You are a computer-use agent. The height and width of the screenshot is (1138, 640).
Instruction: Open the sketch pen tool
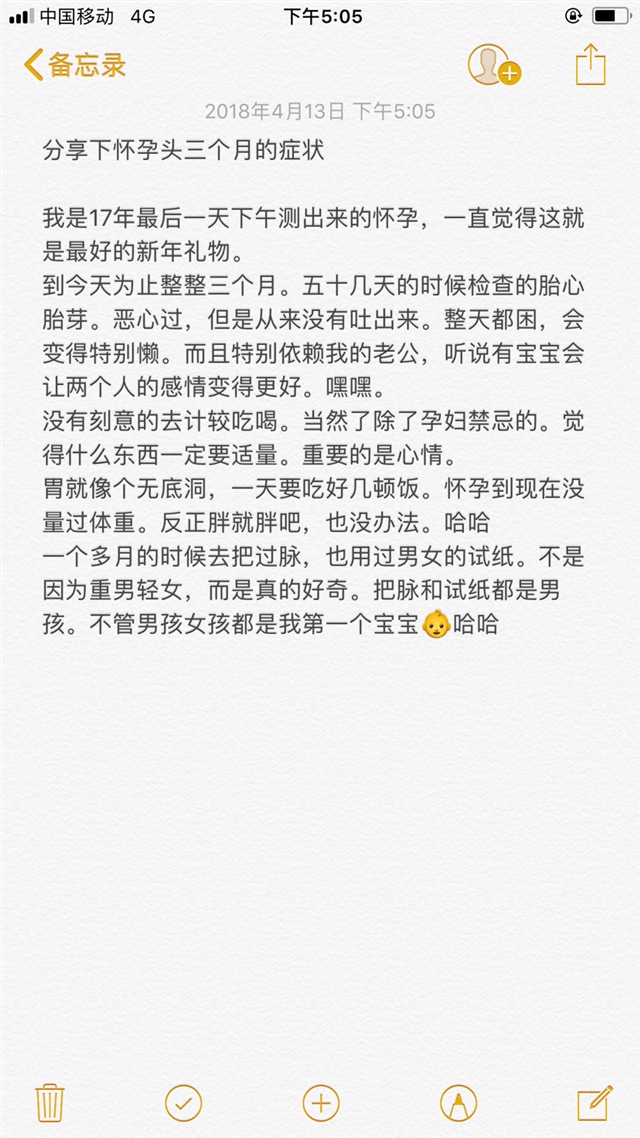pyautogui.click(x=458, y=1103)
